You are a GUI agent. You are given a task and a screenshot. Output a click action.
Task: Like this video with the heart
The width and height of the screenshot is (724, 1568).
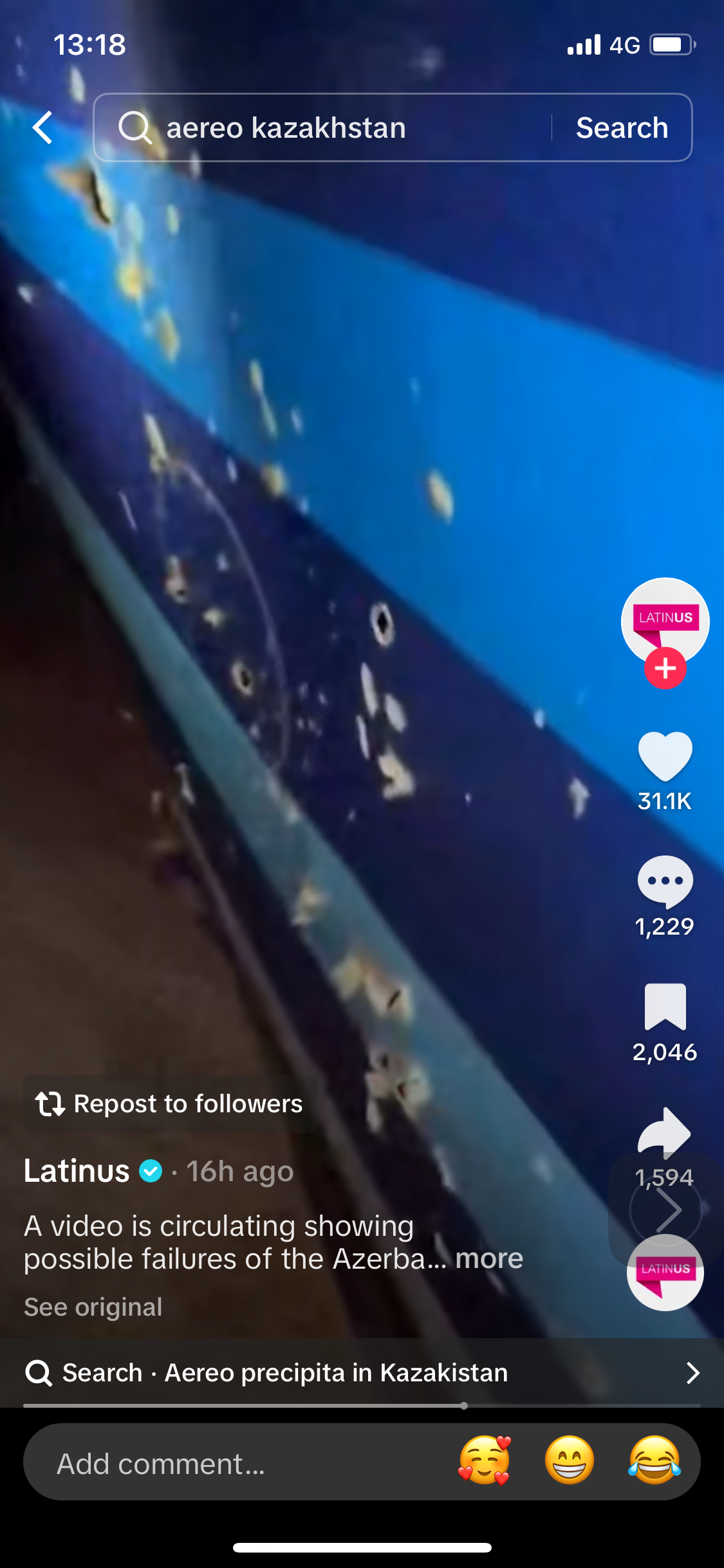tap(665, 757)
